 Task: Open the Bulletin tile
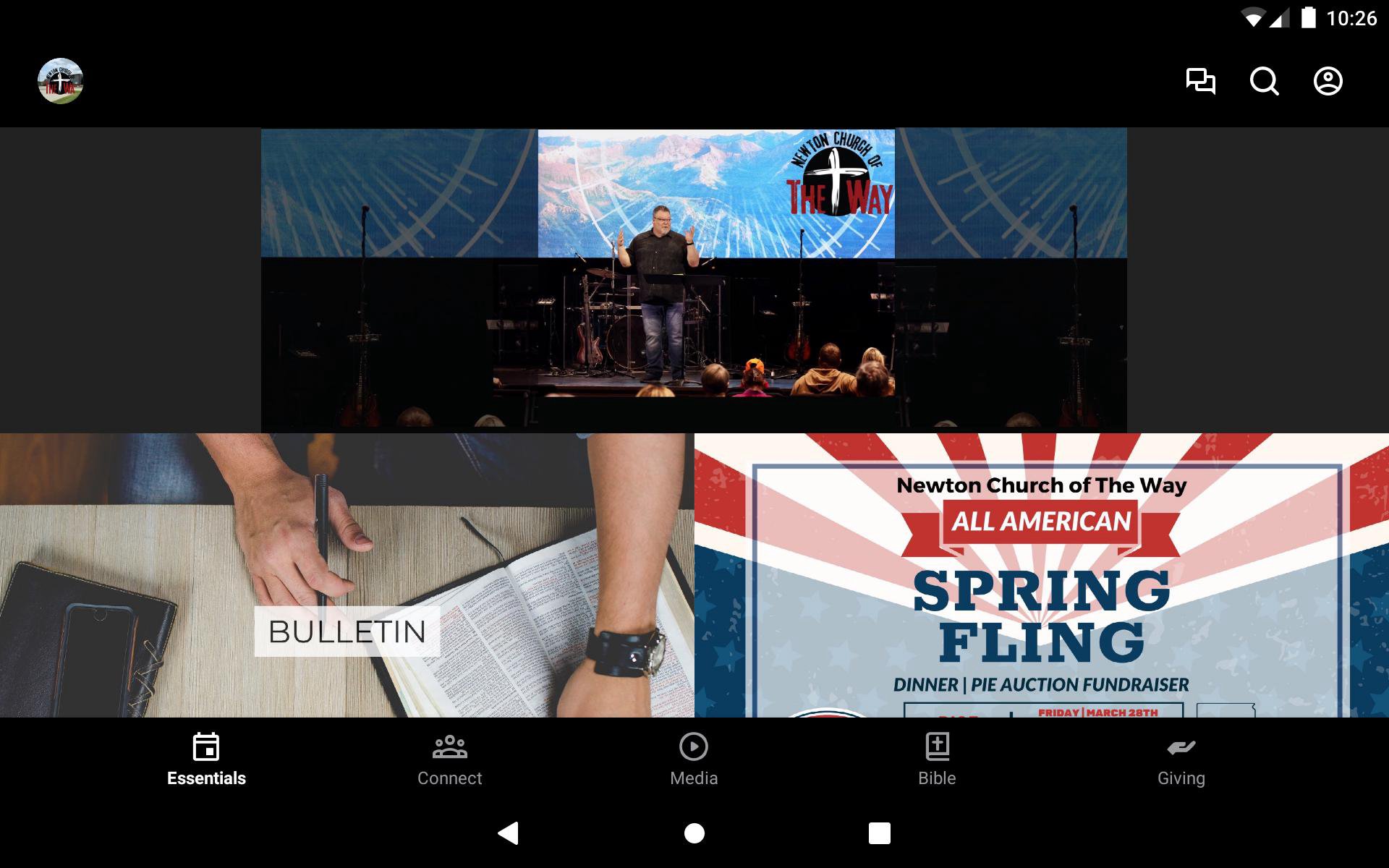[347, 575]
